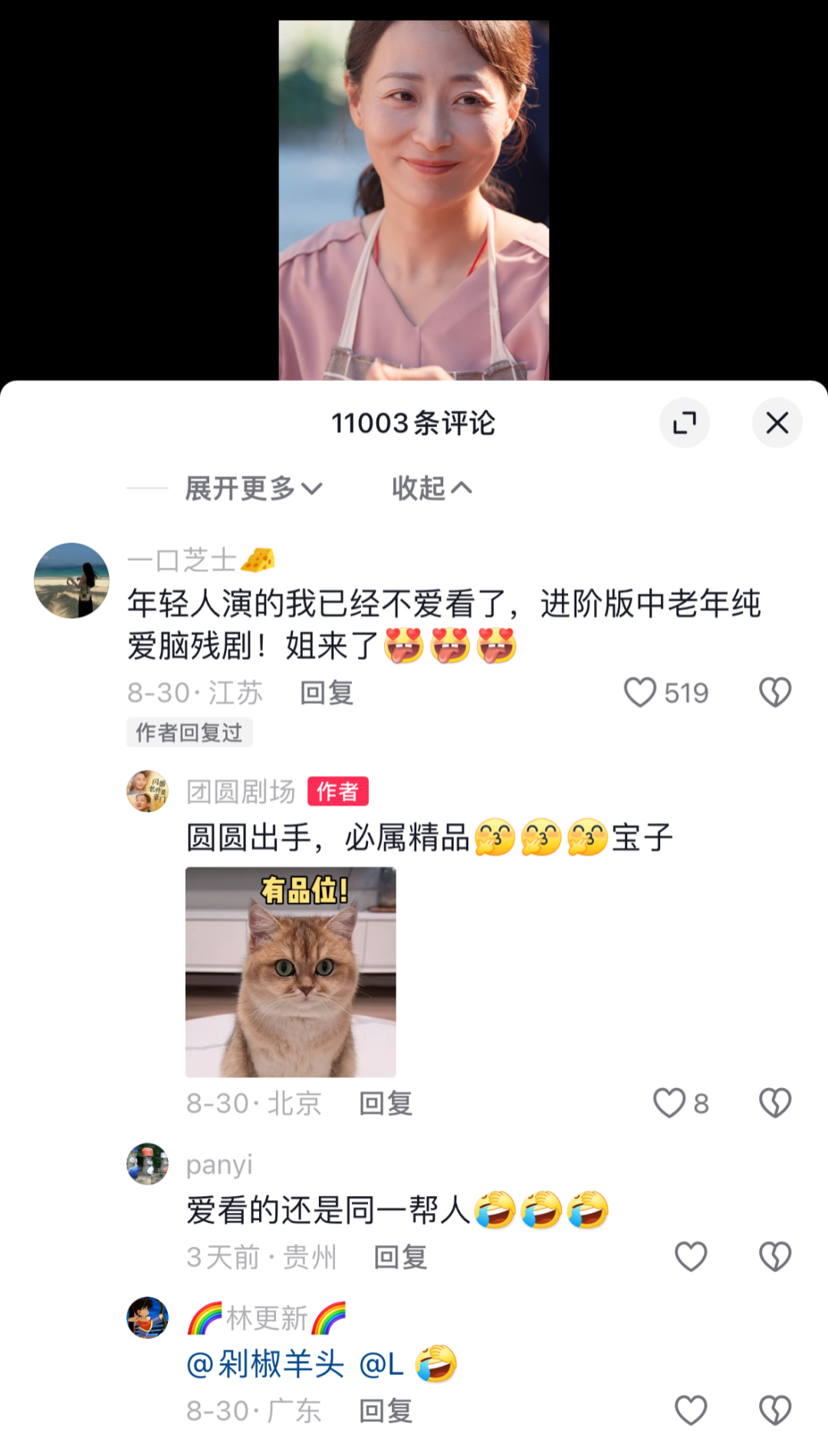Dislike 团圆剧场's reply
This screenshot has width=828, height=1456.
coord(774,1103)
